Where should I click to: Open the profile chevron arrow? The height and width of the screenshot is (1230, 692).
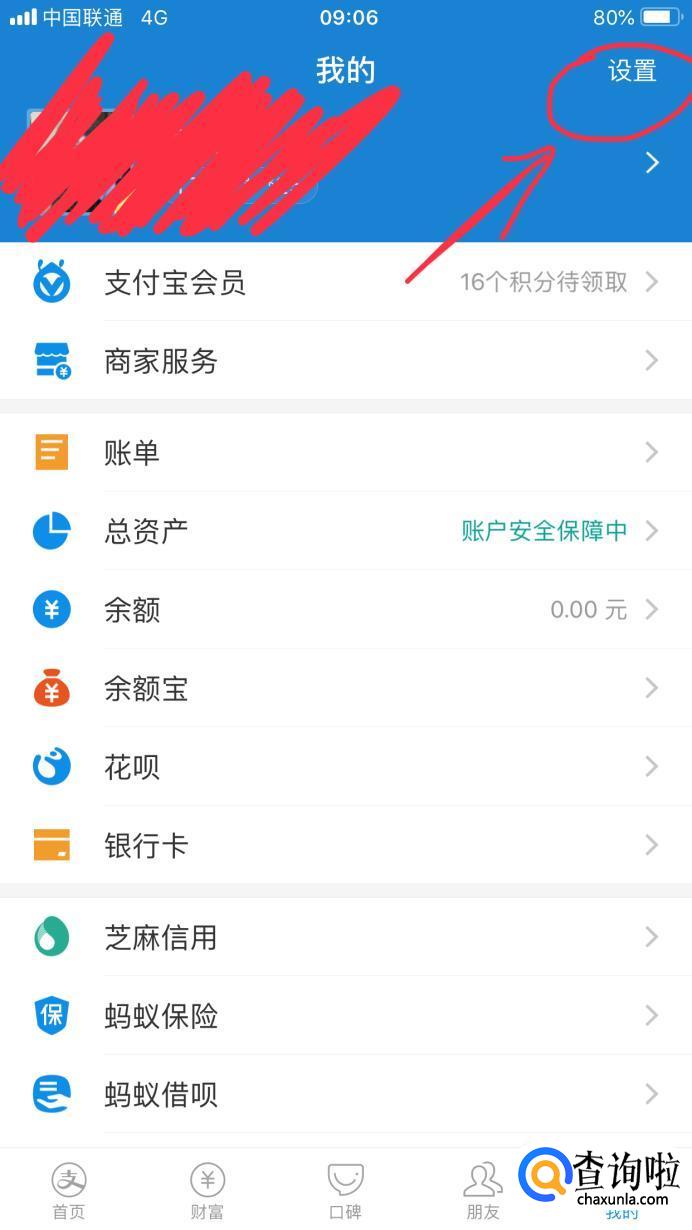click(x=652, y=162)
